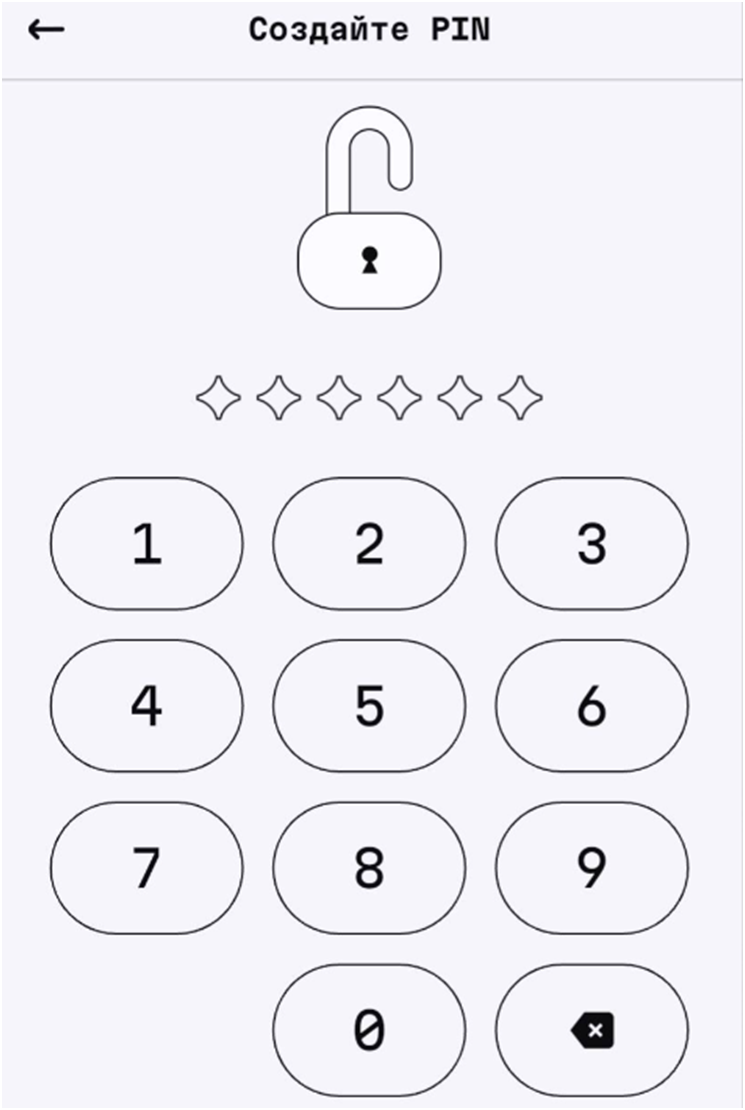Image resolution: width=745 pixels, height=1110 pixels.
Task: Delete the last PIN digit with backspace
Action: [591, 1030]
